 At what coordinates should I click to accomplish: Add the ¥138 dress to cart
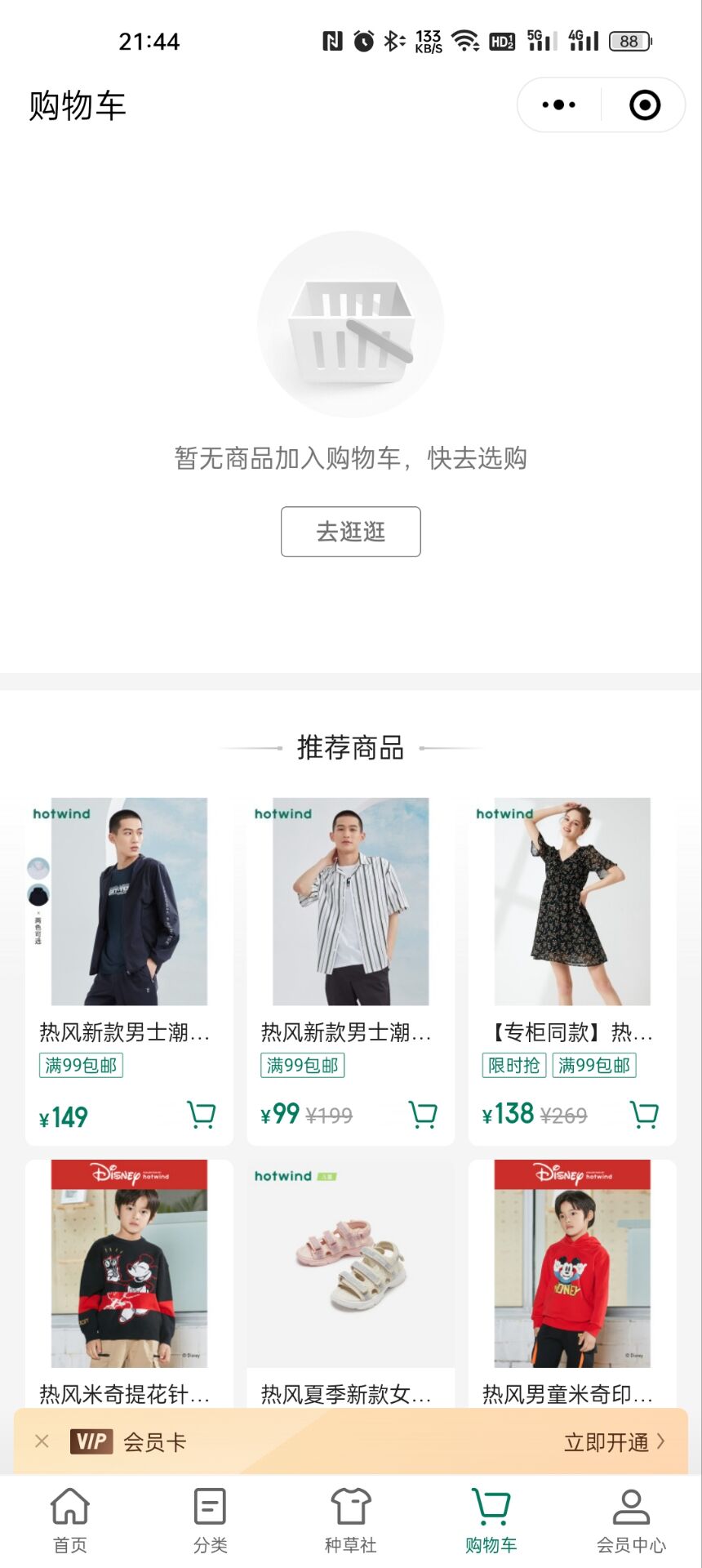click(x=644, y=1115)
